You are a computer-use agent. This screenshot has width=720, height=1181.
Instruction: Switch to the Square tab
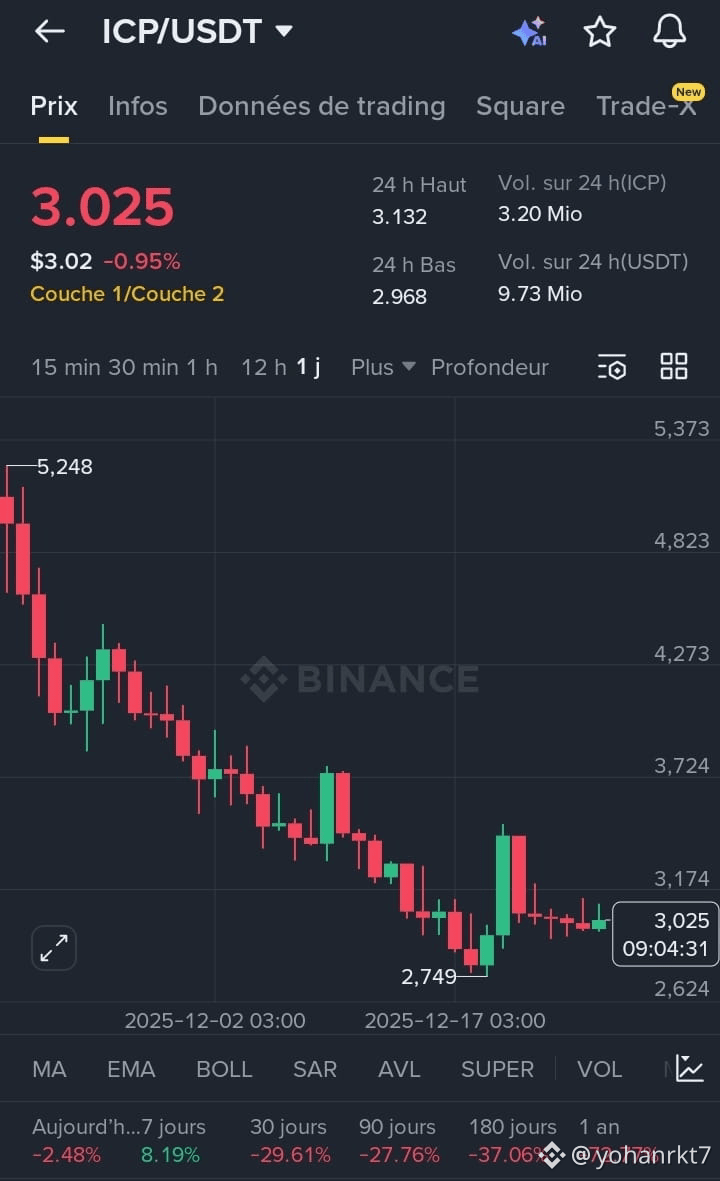pyautogui.click(x=520, y=106)
